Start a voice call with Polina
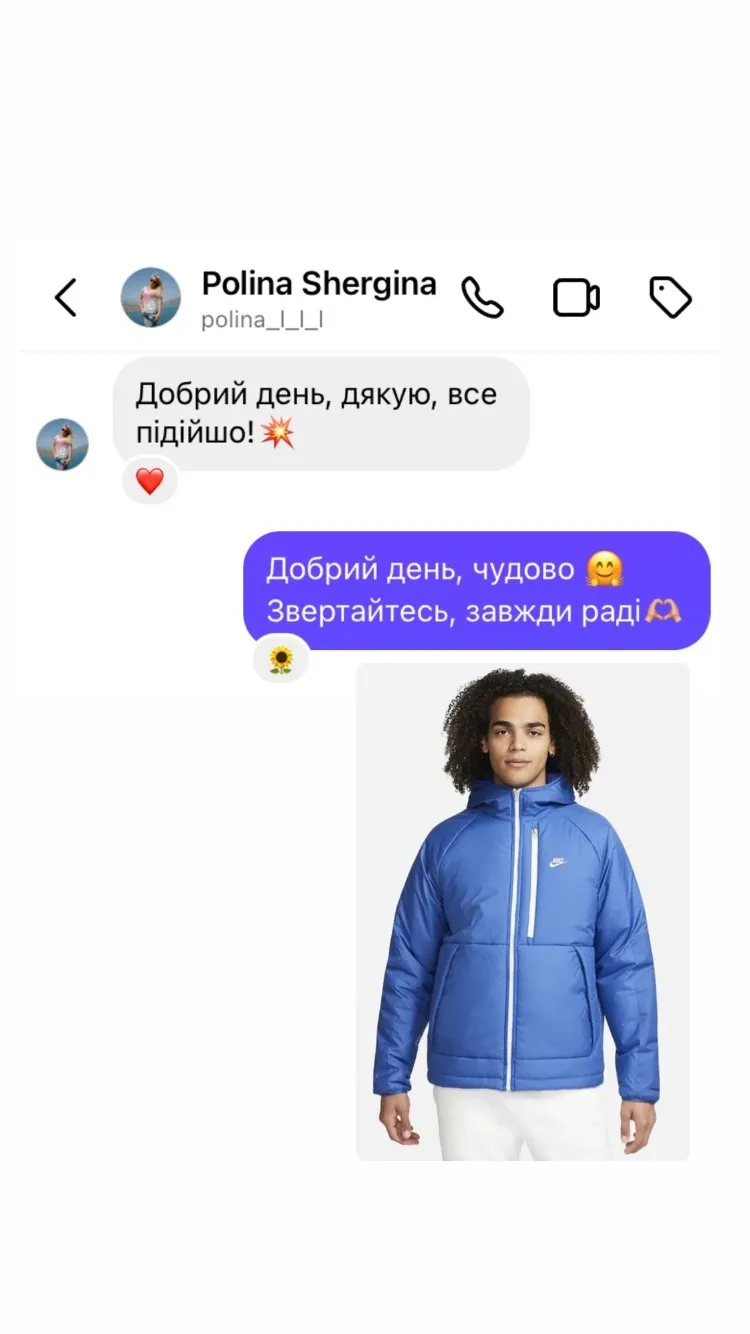This screenshot has height=1334, width=750. [483, 297]
